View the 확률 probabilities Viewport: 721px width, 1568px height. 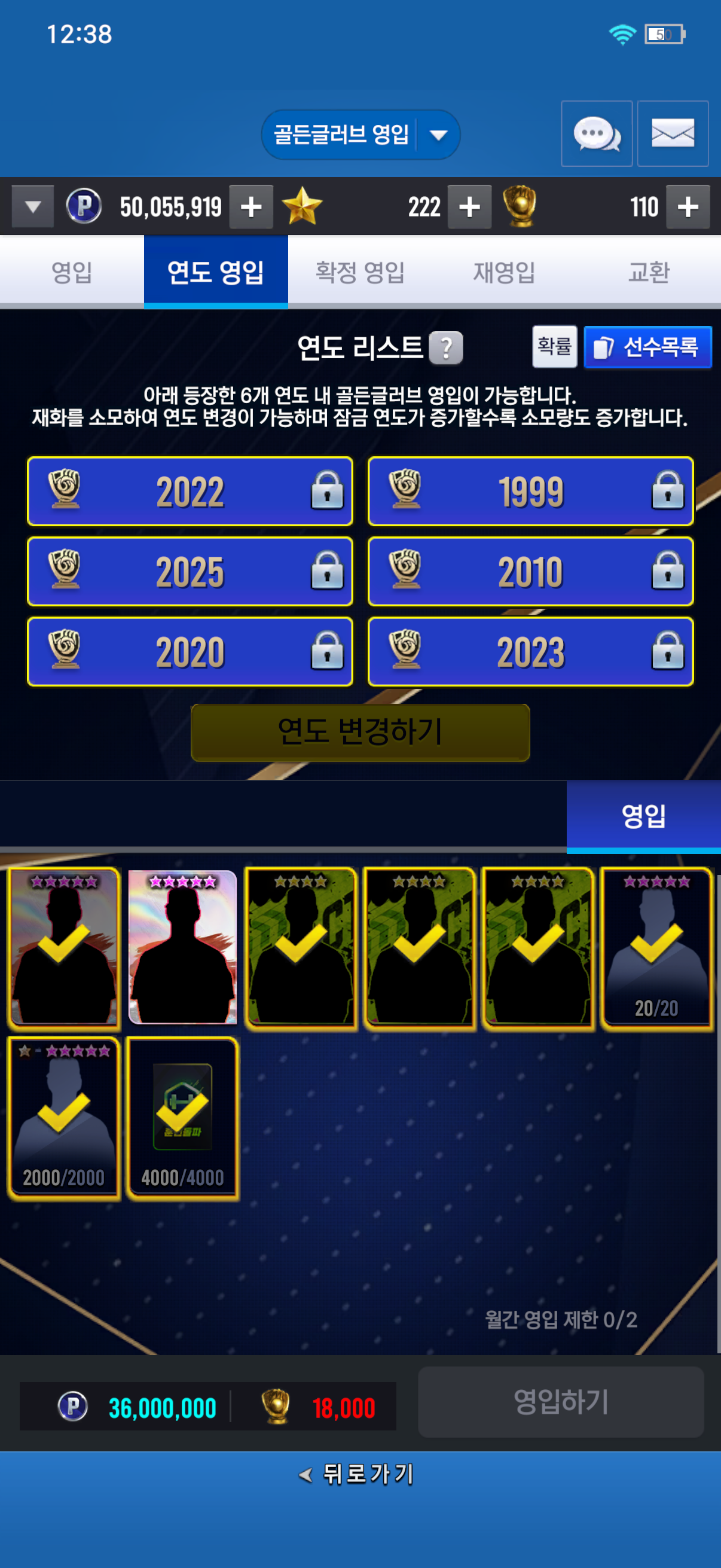554,347
